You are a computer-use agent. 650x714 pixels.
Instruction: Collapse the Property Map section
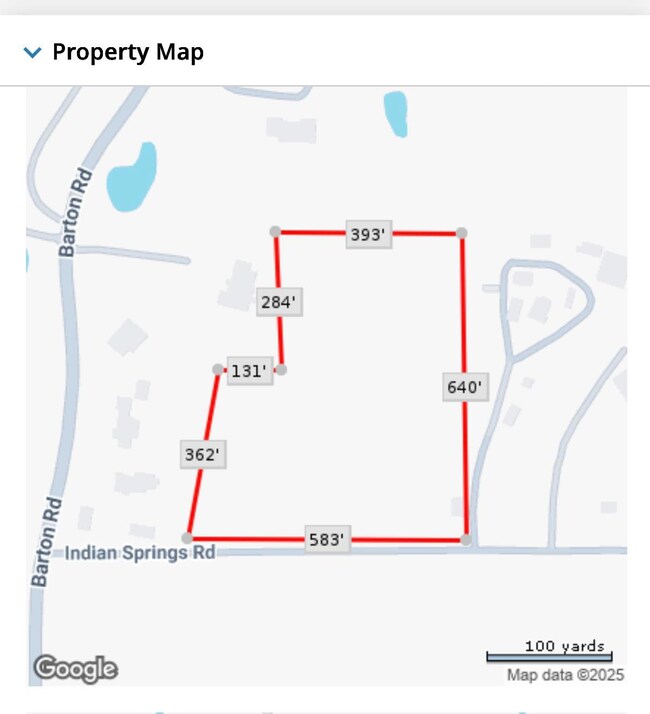tap(33, 52)
